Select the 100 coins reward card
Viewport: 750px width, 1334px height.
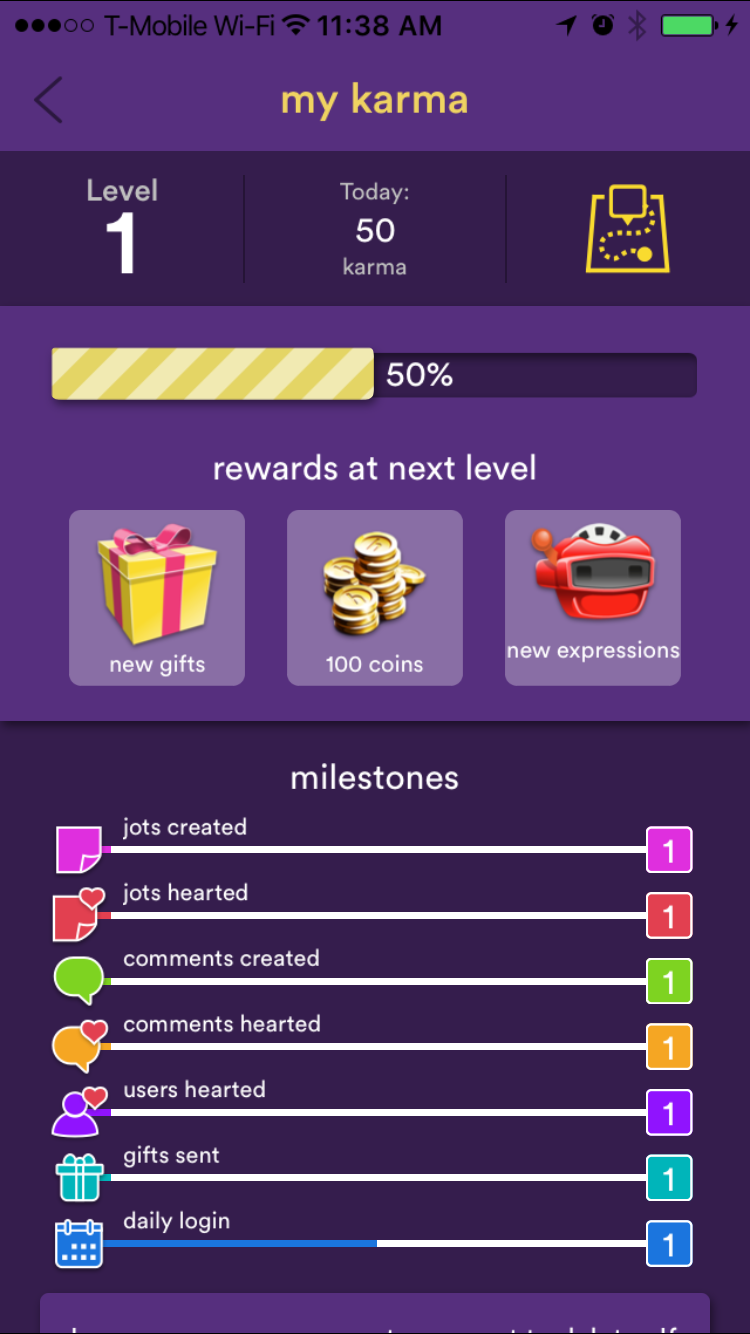[x=375, y=598]
